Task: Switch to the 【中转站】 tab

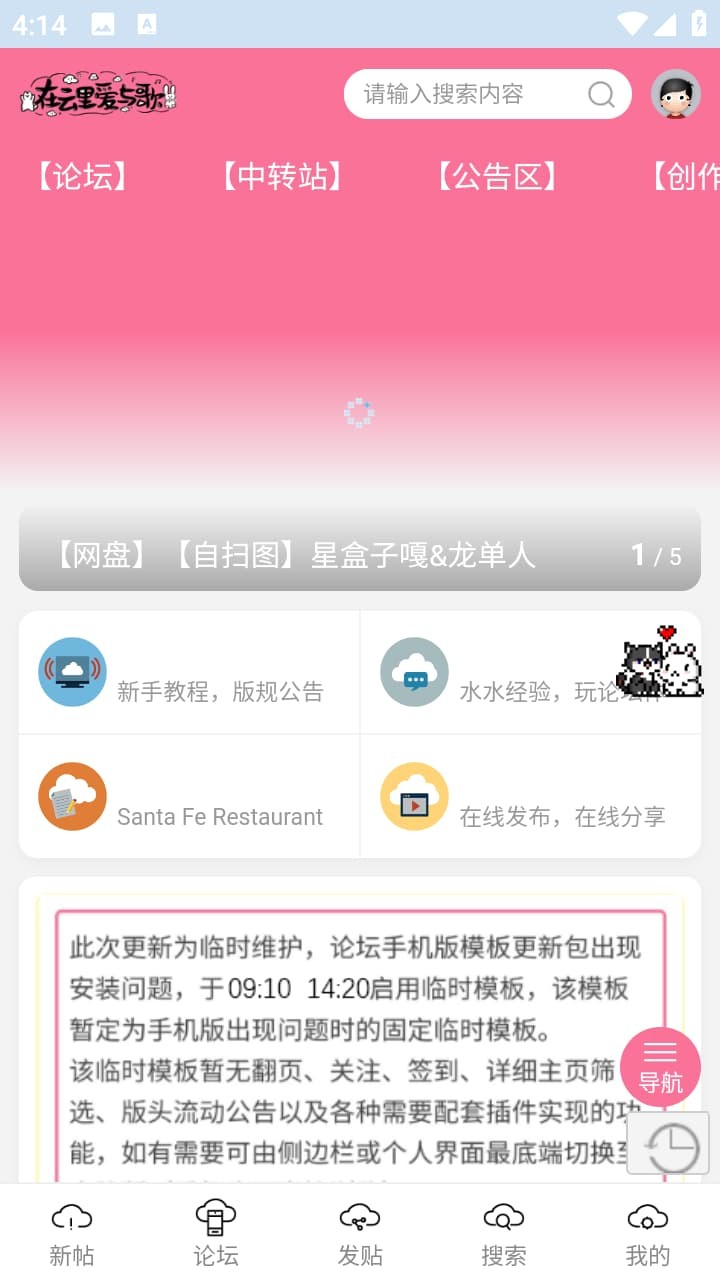Action: [x=282, y=177]
